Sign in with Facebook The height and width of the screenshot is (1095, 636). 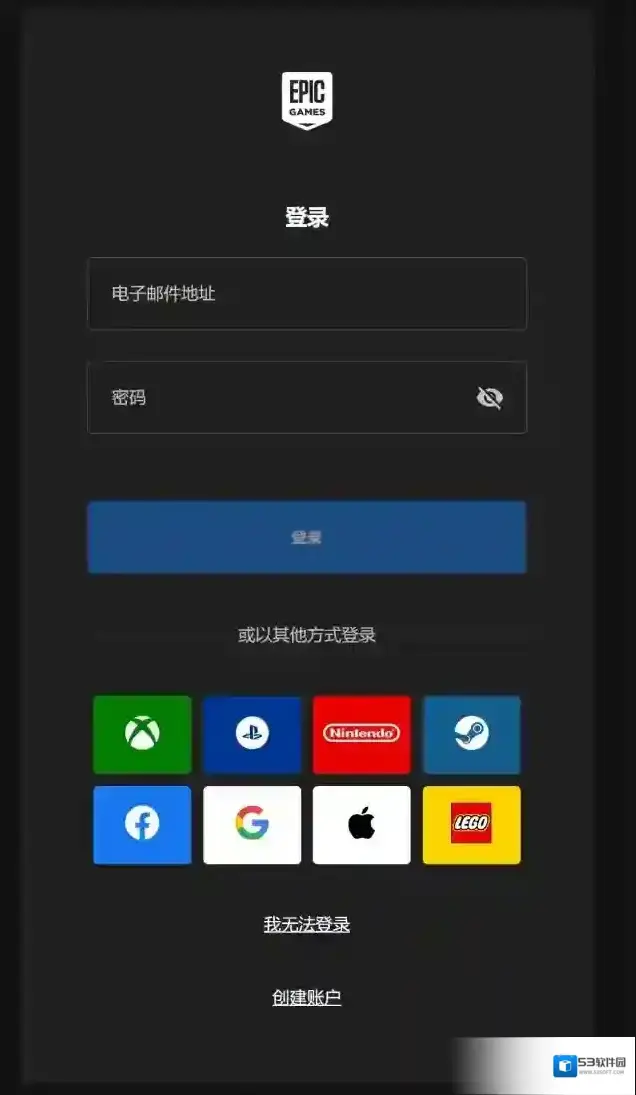click(x=142, y=824)
